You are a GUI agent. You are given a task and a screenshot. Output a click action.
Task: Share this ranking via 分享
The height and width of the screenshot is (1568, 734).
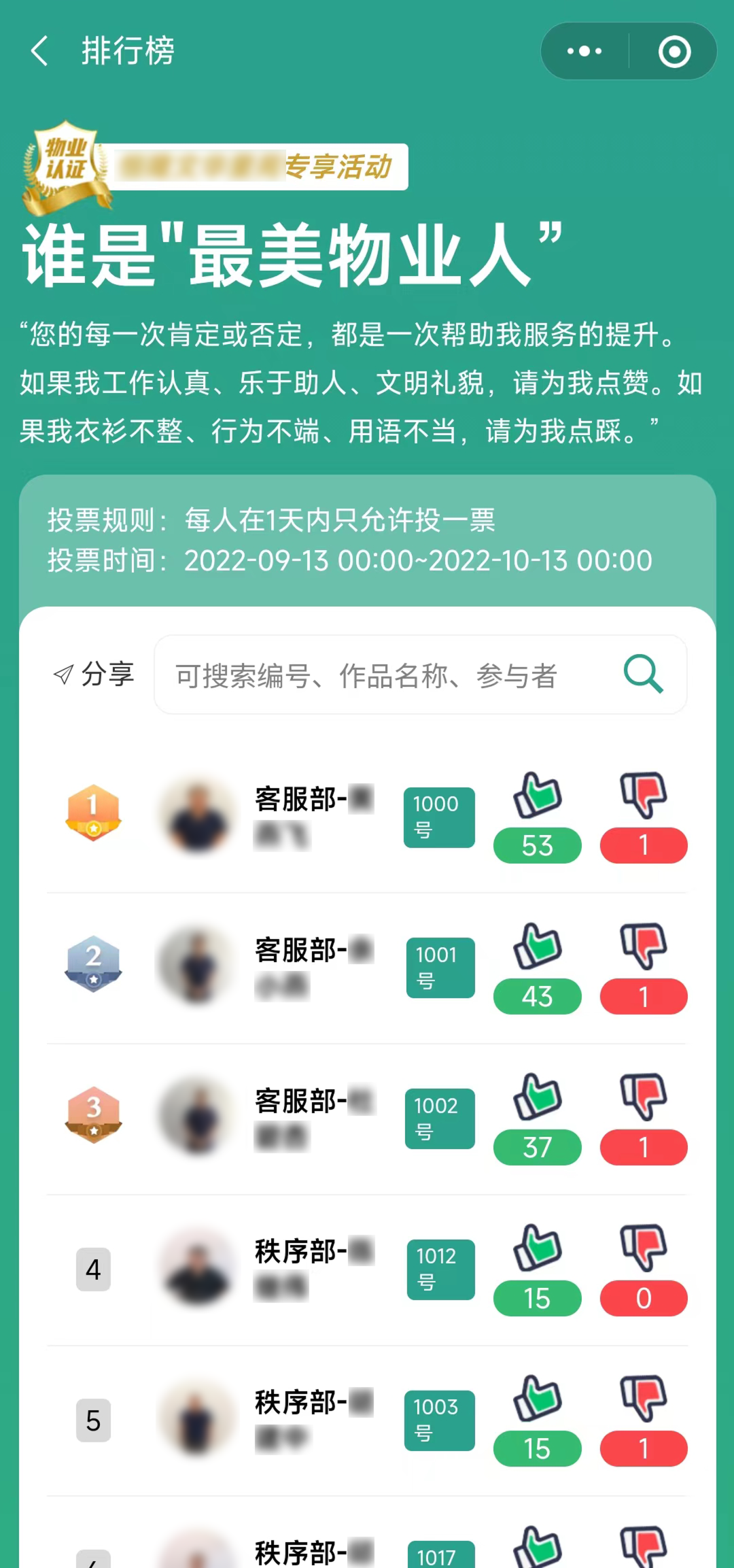pos(94,675)
